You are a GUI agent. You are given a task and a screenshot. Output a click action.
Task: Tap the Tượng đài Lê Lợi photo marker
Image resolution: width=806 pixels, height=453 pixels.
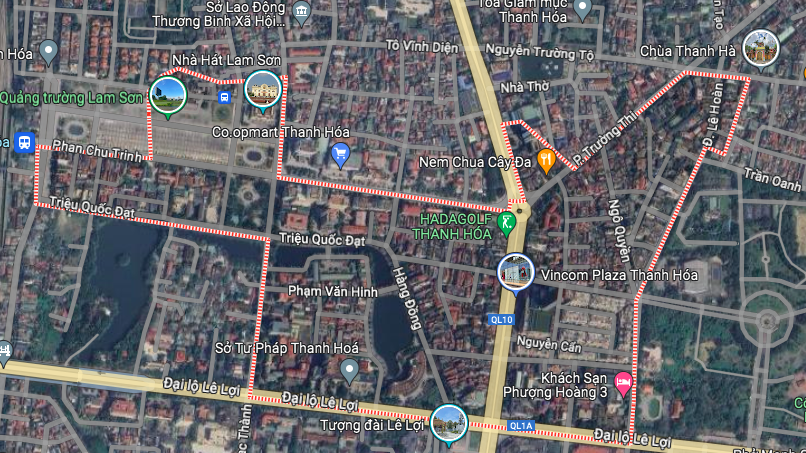tap(449, 425)
